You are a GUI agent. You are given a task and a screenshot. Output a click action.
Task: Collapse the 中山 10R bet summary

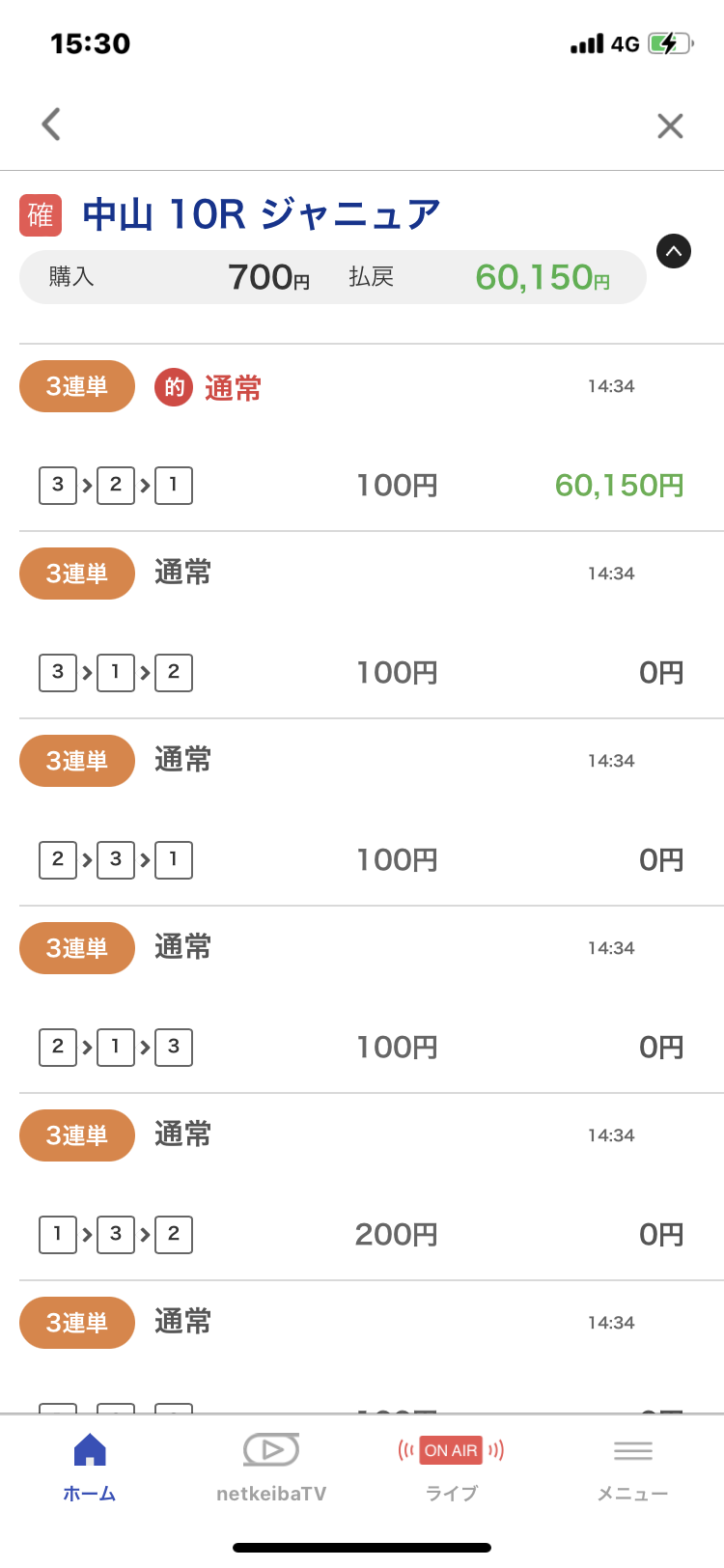tap(674, 251)
